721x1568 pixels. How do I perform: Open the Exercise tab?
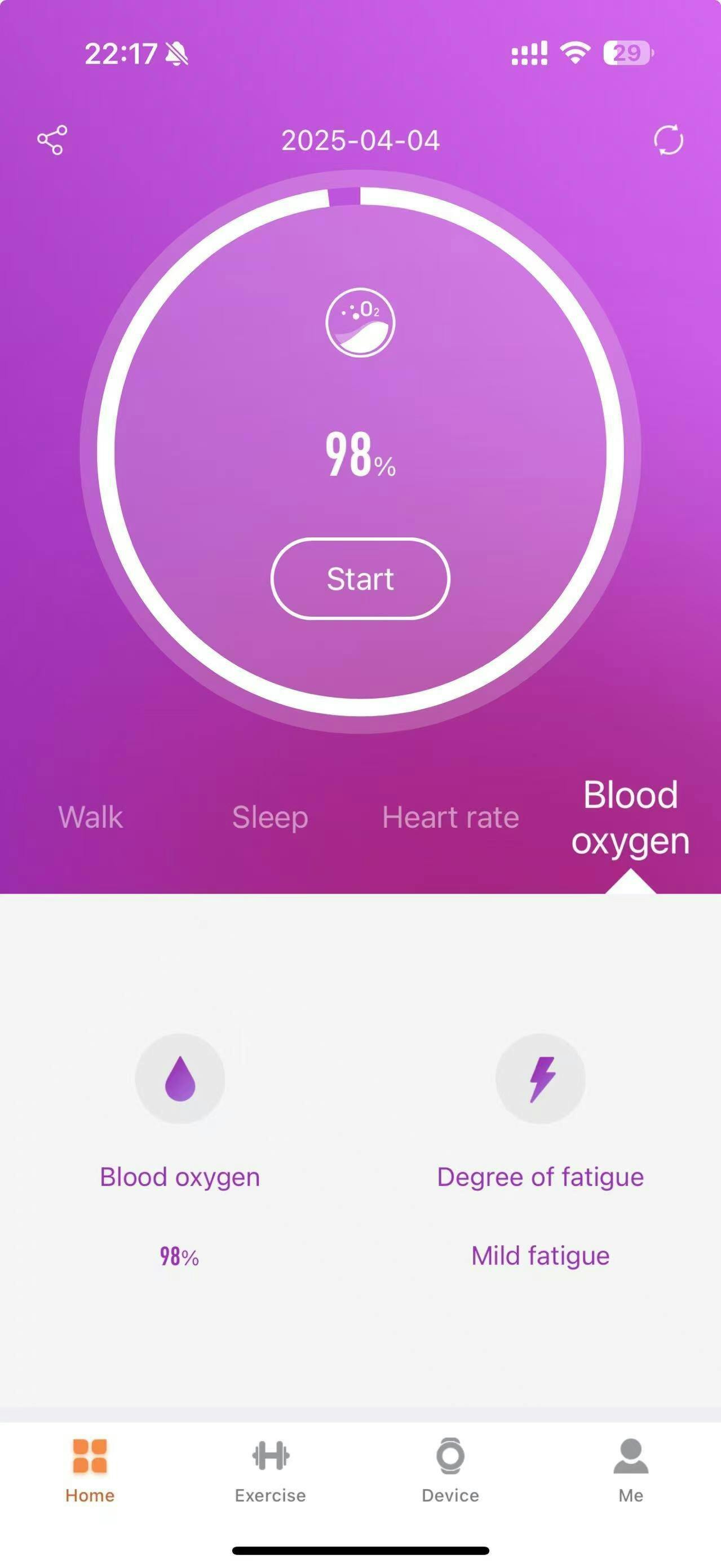coord(270,1469)
